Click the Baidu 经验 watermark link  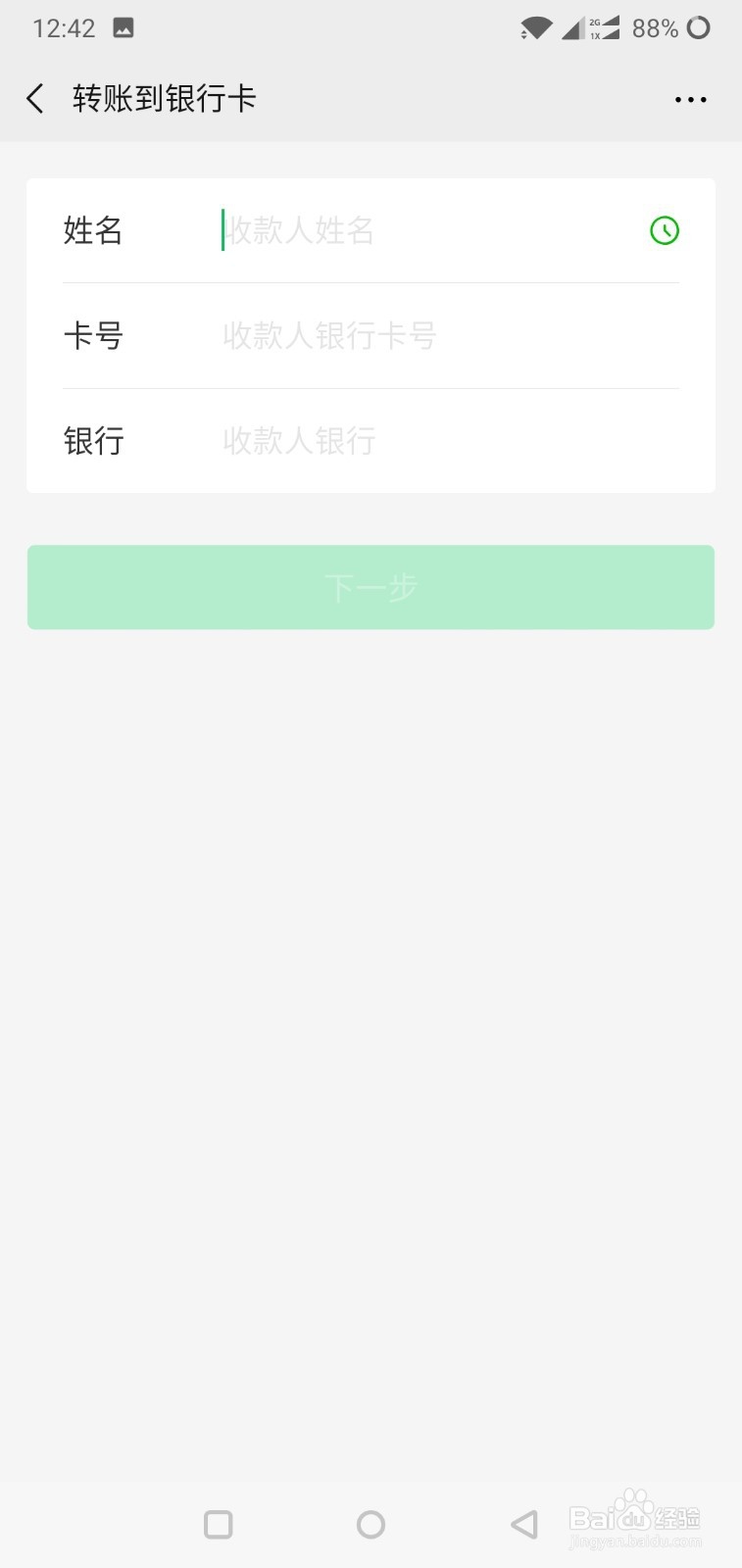click(637, 1519)
